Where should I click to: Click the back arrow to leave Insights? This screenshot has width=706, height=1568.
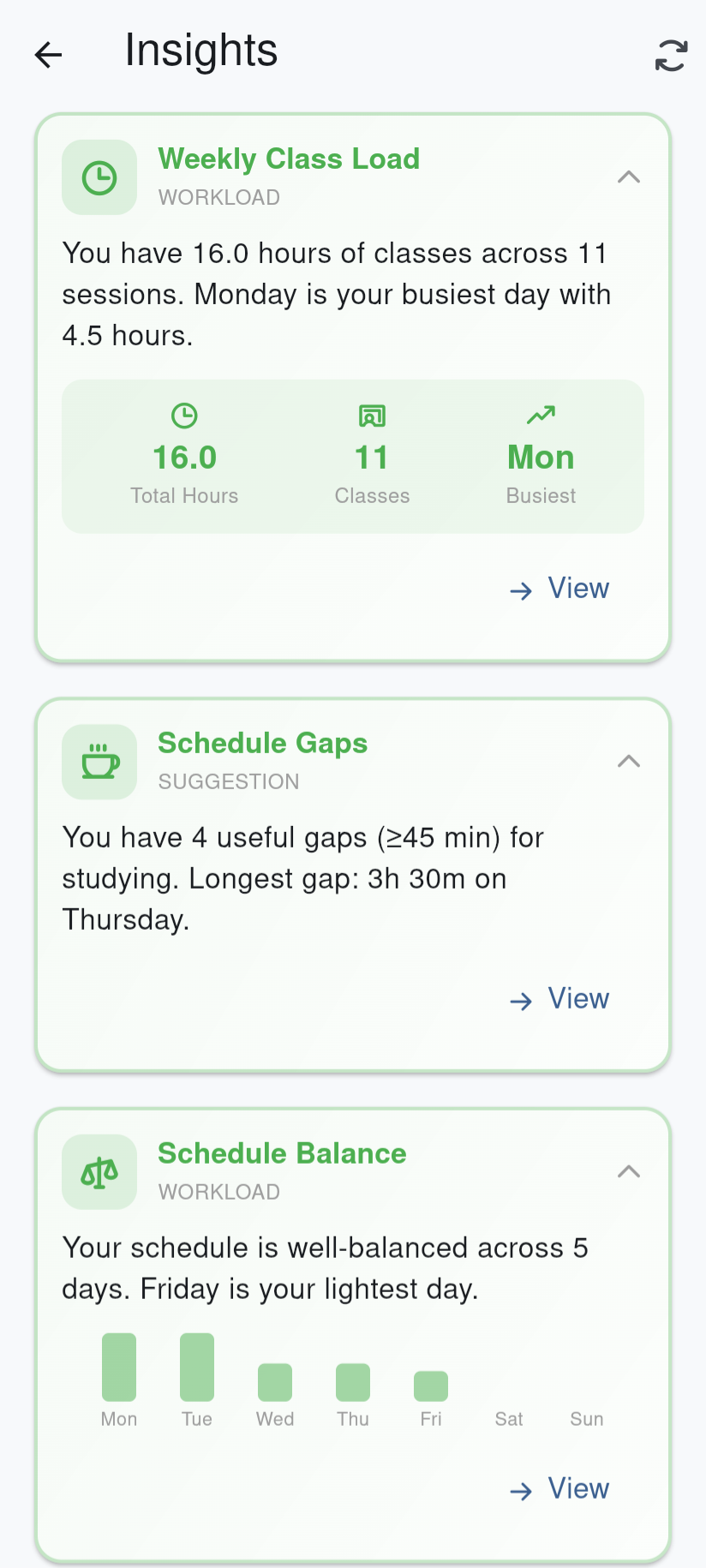pyautogui.click(x=48, y=54)
